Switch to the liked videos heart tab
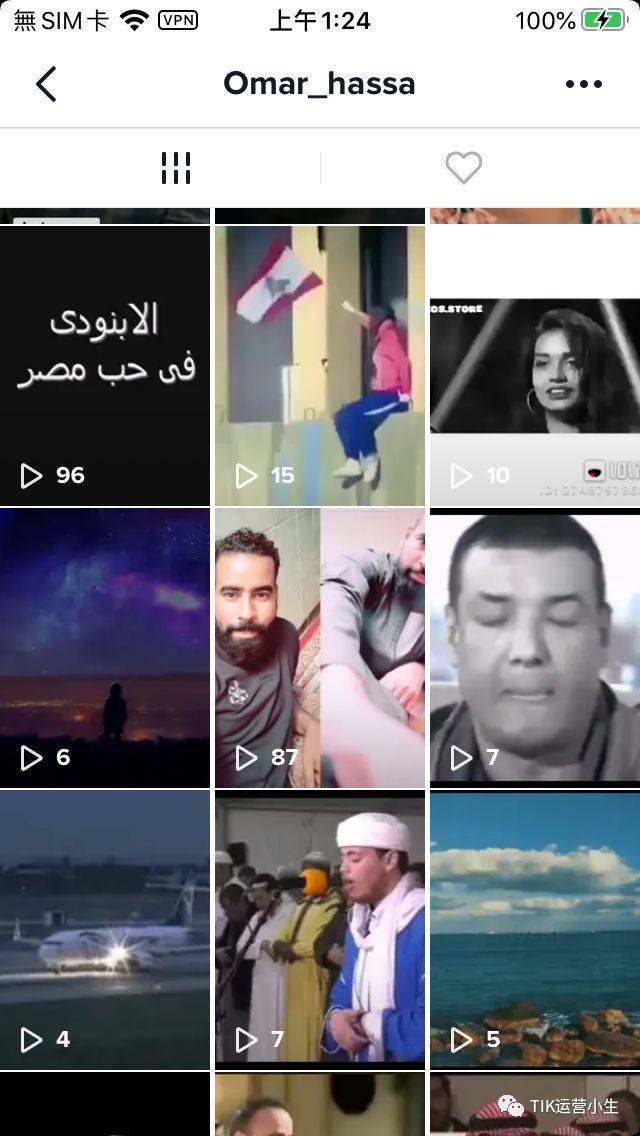 [463, 168]
